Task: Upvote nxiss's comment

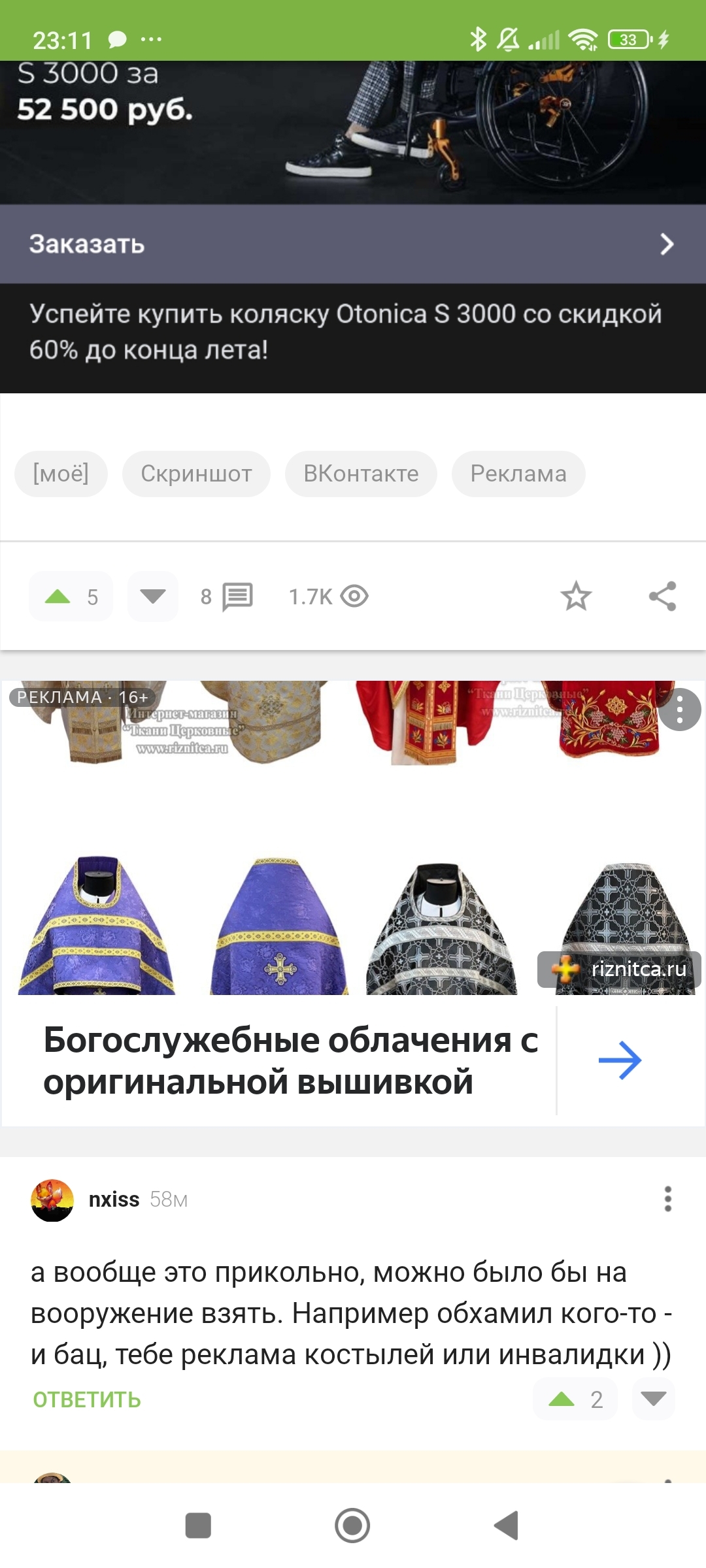Action: pos(575,1399)
